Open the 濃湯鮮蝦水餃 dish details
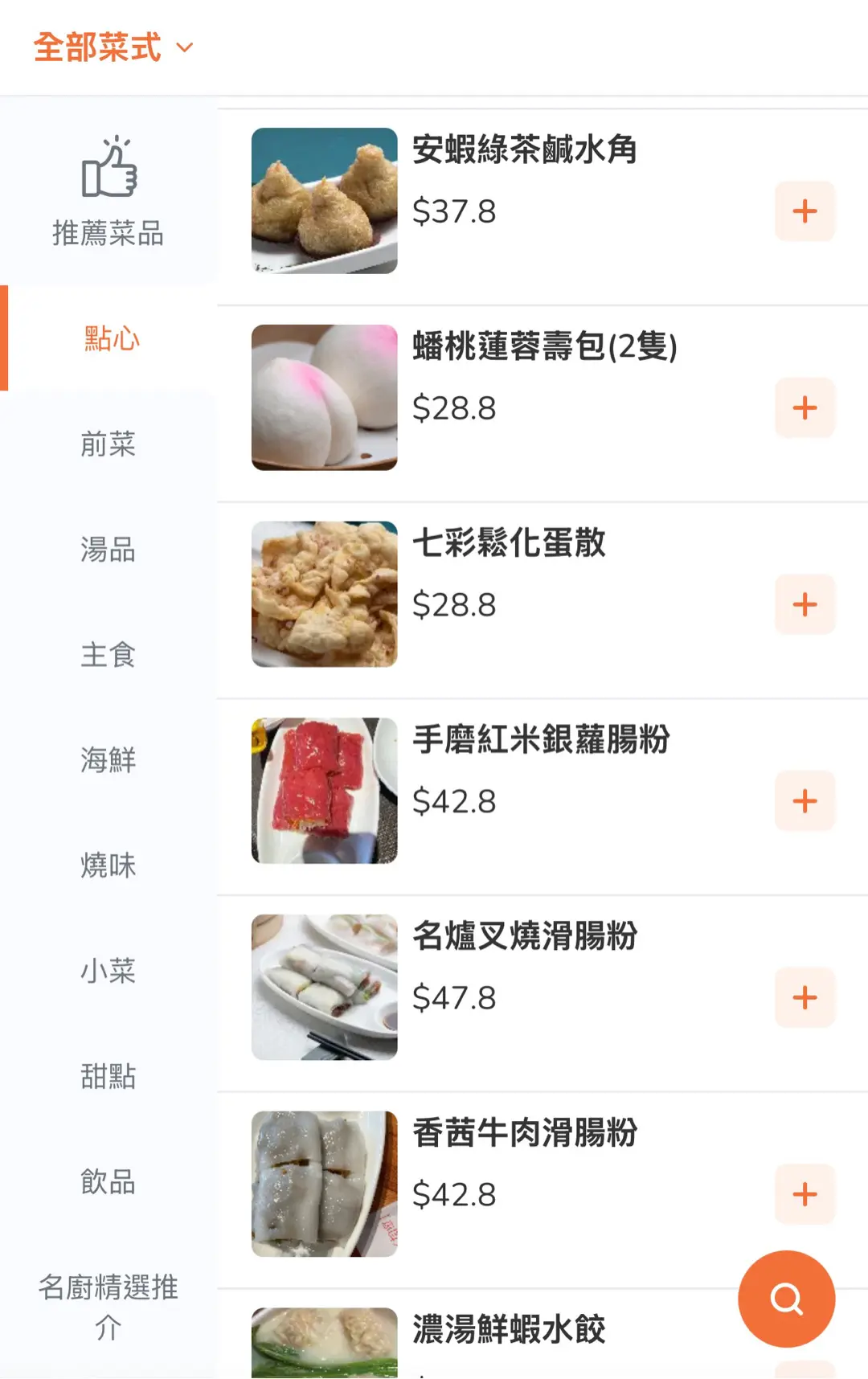 pyautogui.click(x=508, y=1330)
